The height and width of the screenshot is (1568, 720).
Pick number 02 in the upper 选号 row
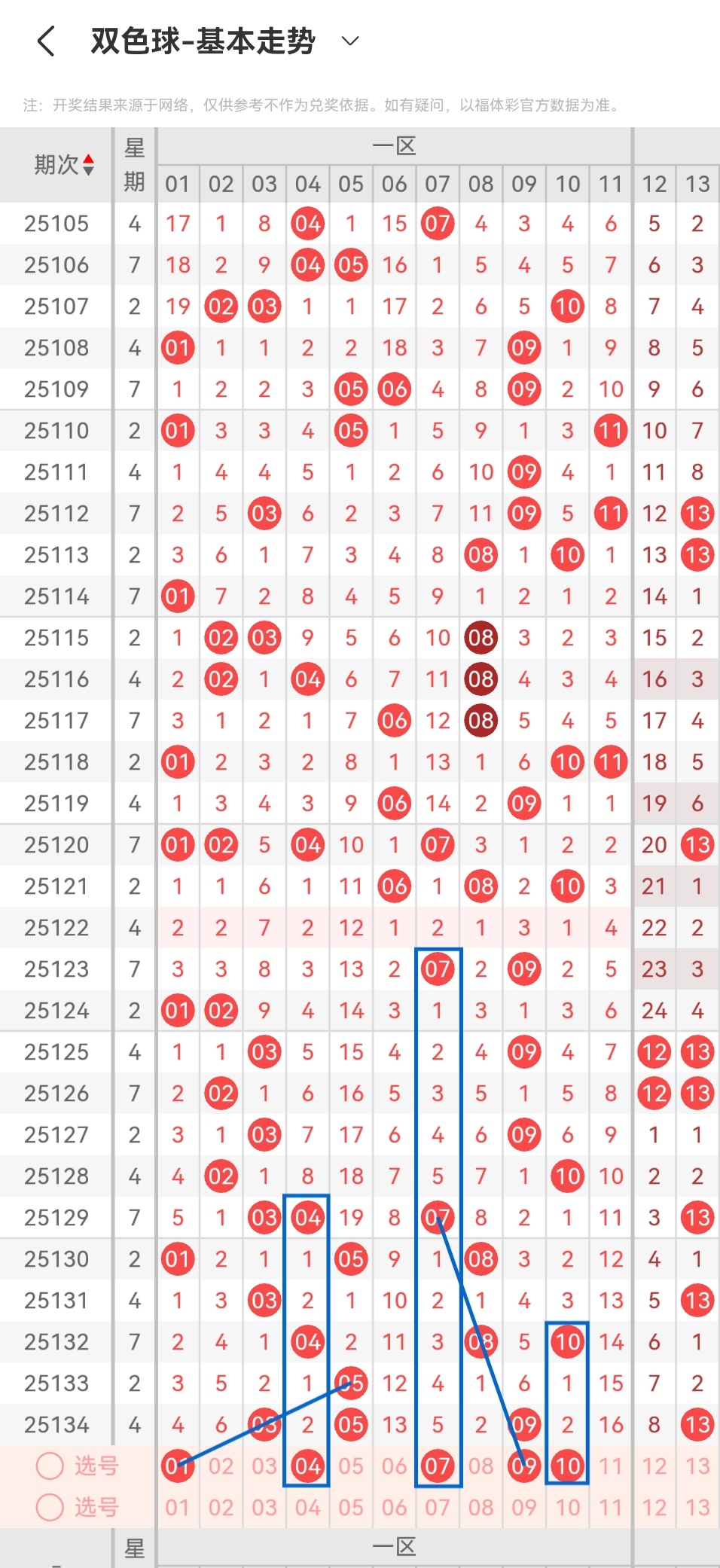(221, 1466)
